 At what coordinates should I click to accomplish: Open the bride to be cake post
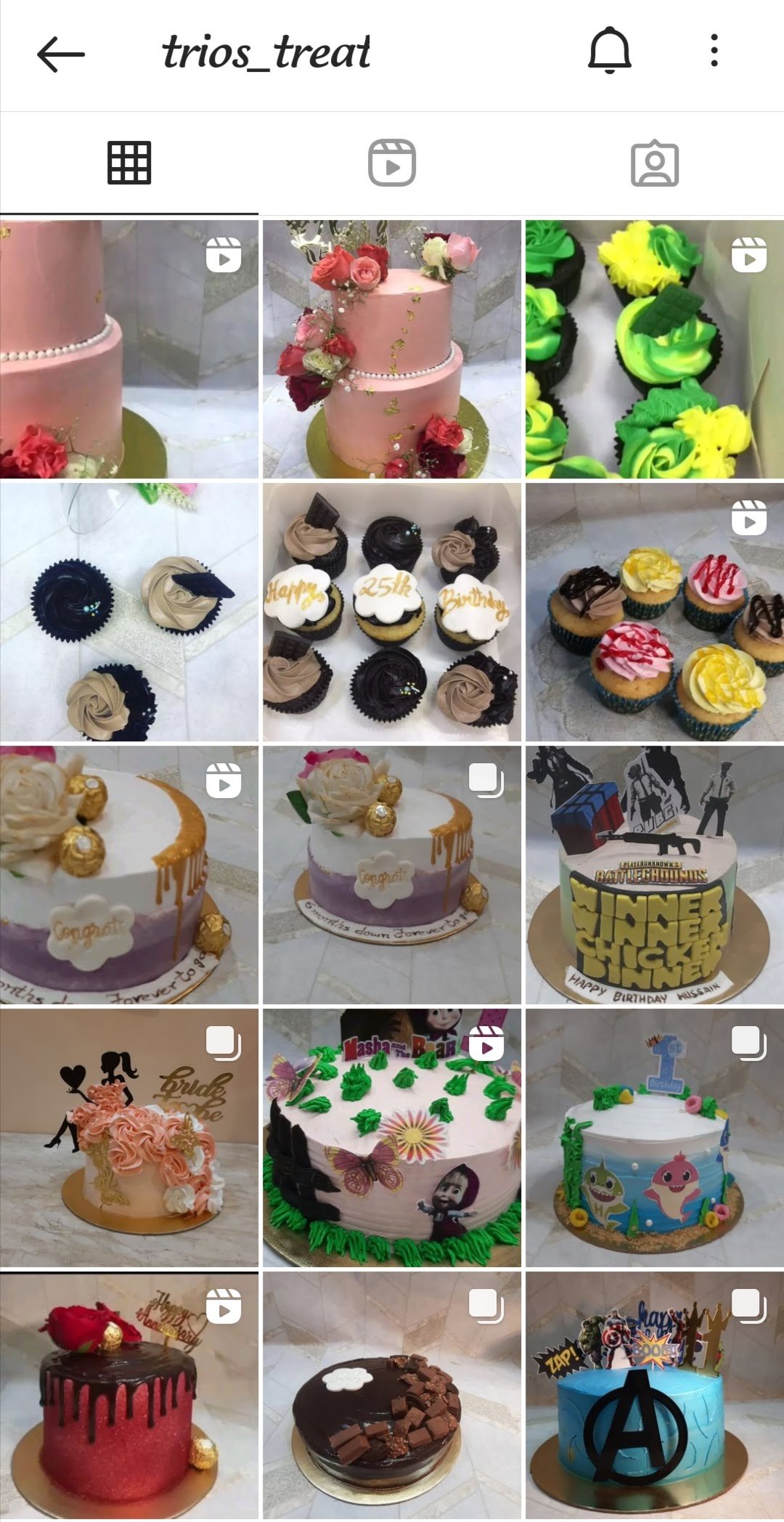point(129,1138)
